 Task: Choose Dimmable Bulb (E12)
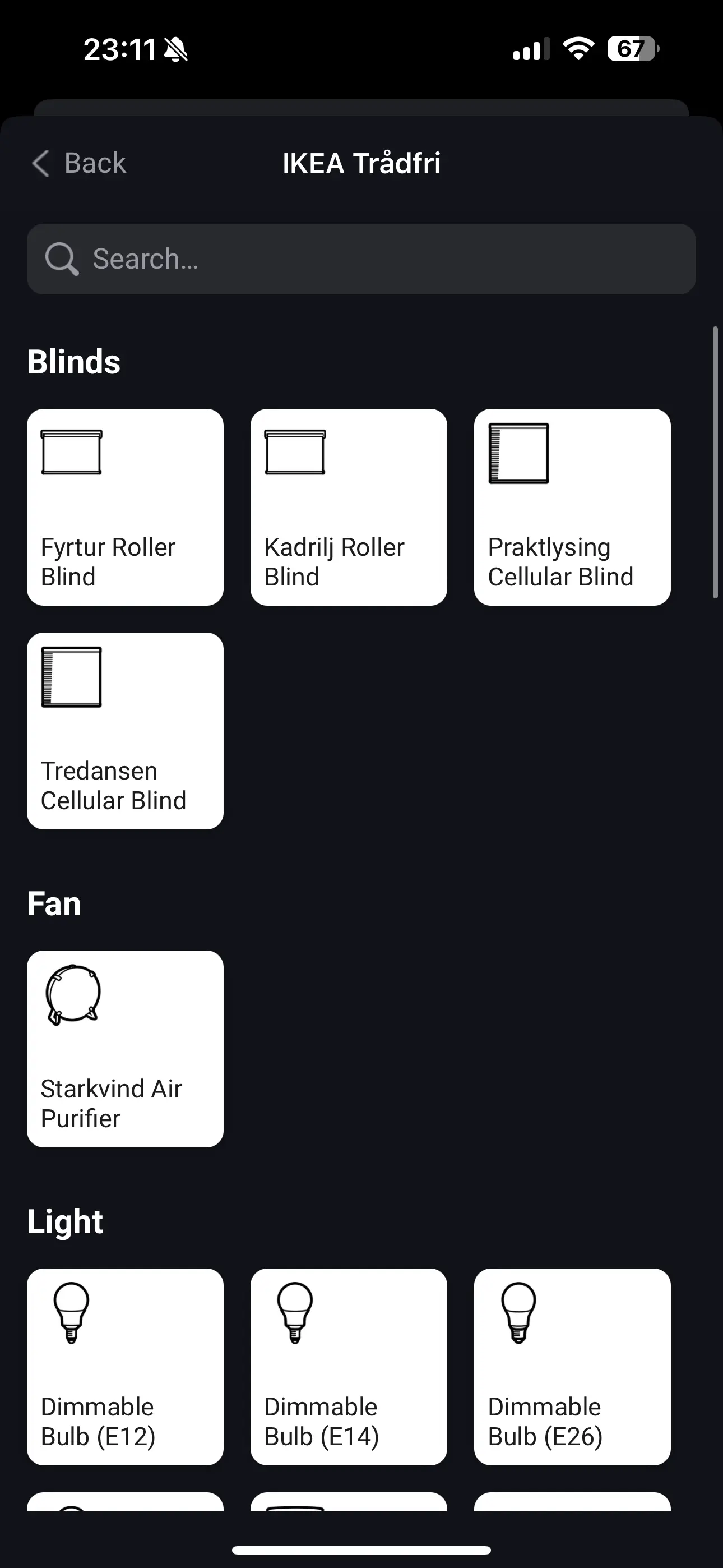[x=125, y=1367]
